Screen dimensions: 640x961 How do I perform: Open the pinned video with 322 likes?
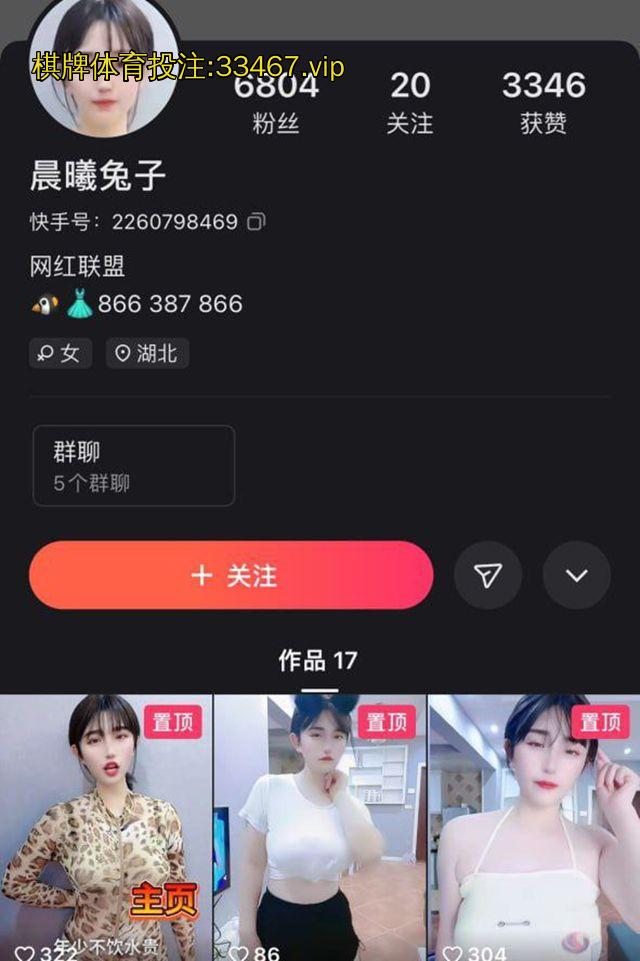[x=105, y=828]
